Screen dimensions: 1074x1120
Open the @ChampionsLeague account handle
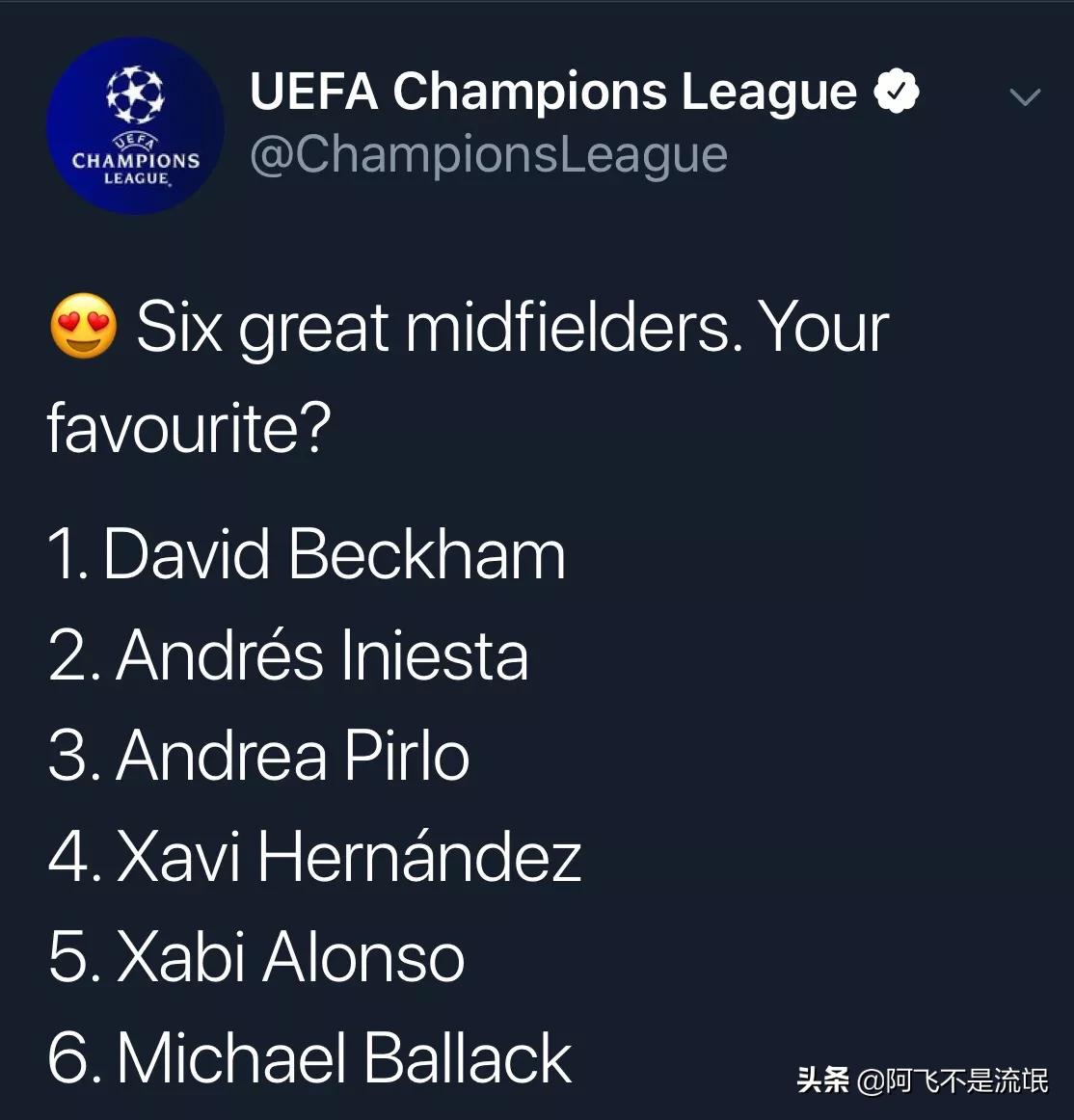[x=489, y=155]
